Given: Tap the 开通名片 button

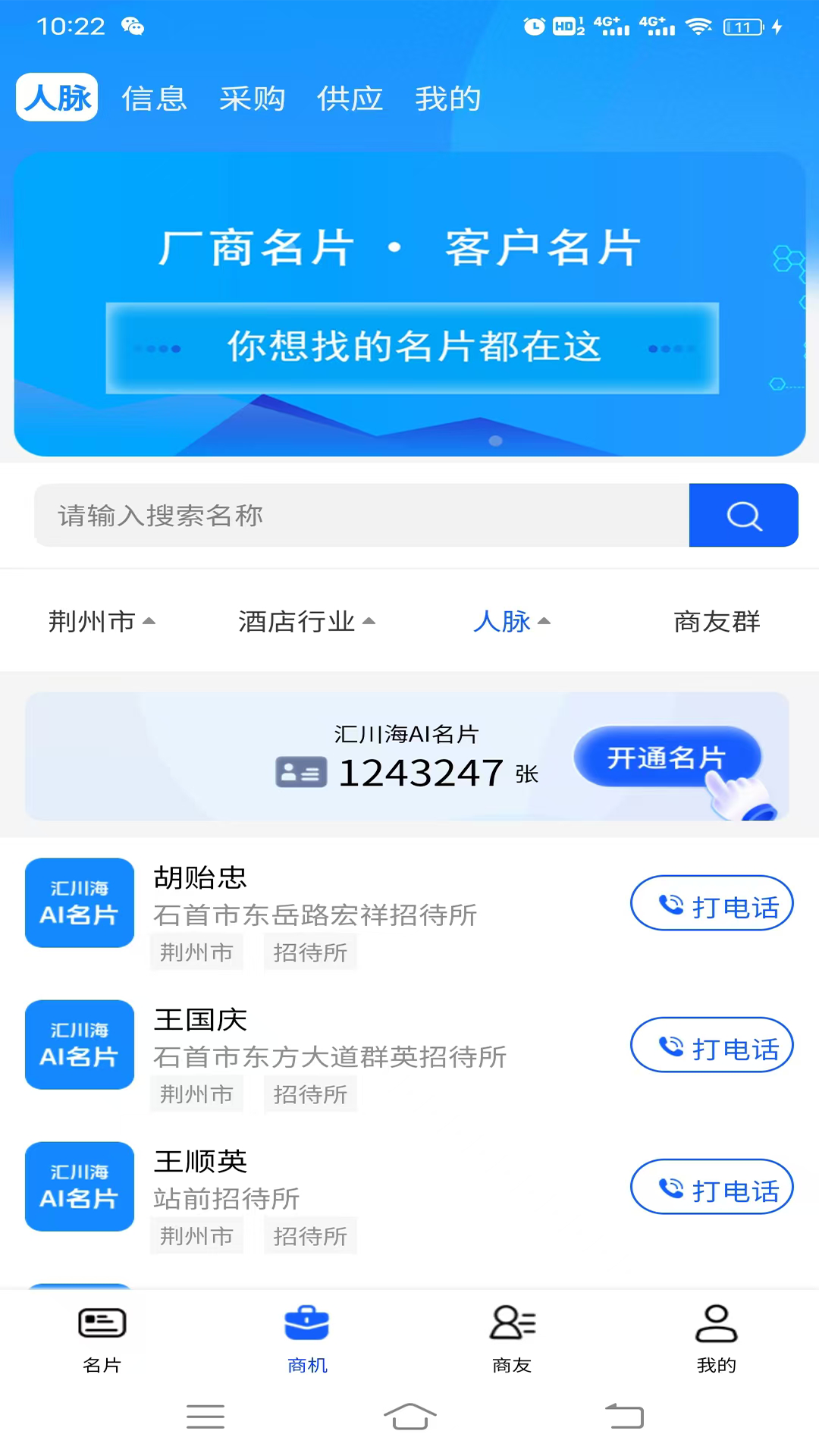Looking at the screenshot, I should (x=667, y=757).
